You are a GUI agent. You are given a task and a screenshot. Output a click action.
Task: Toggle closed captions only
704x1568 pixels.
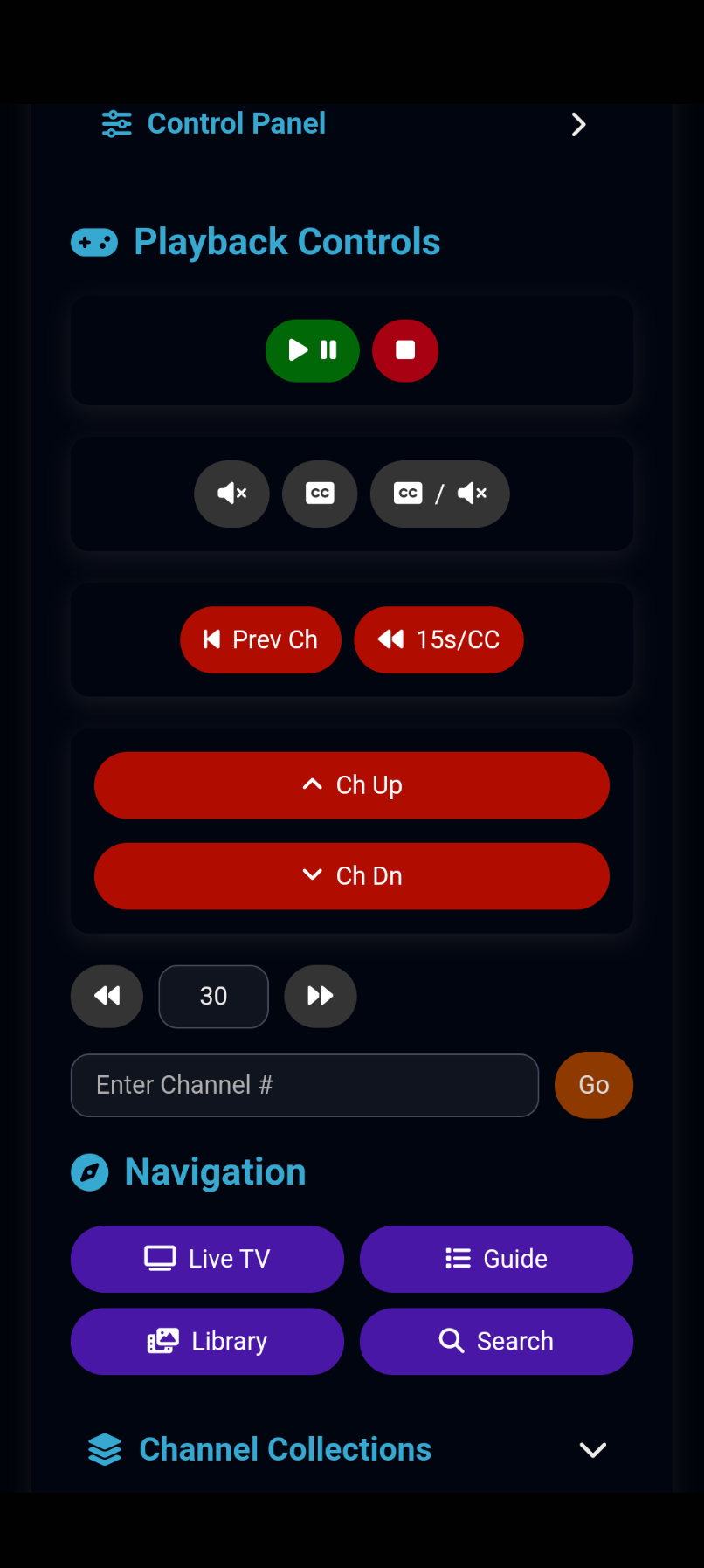tap(320, 494)
